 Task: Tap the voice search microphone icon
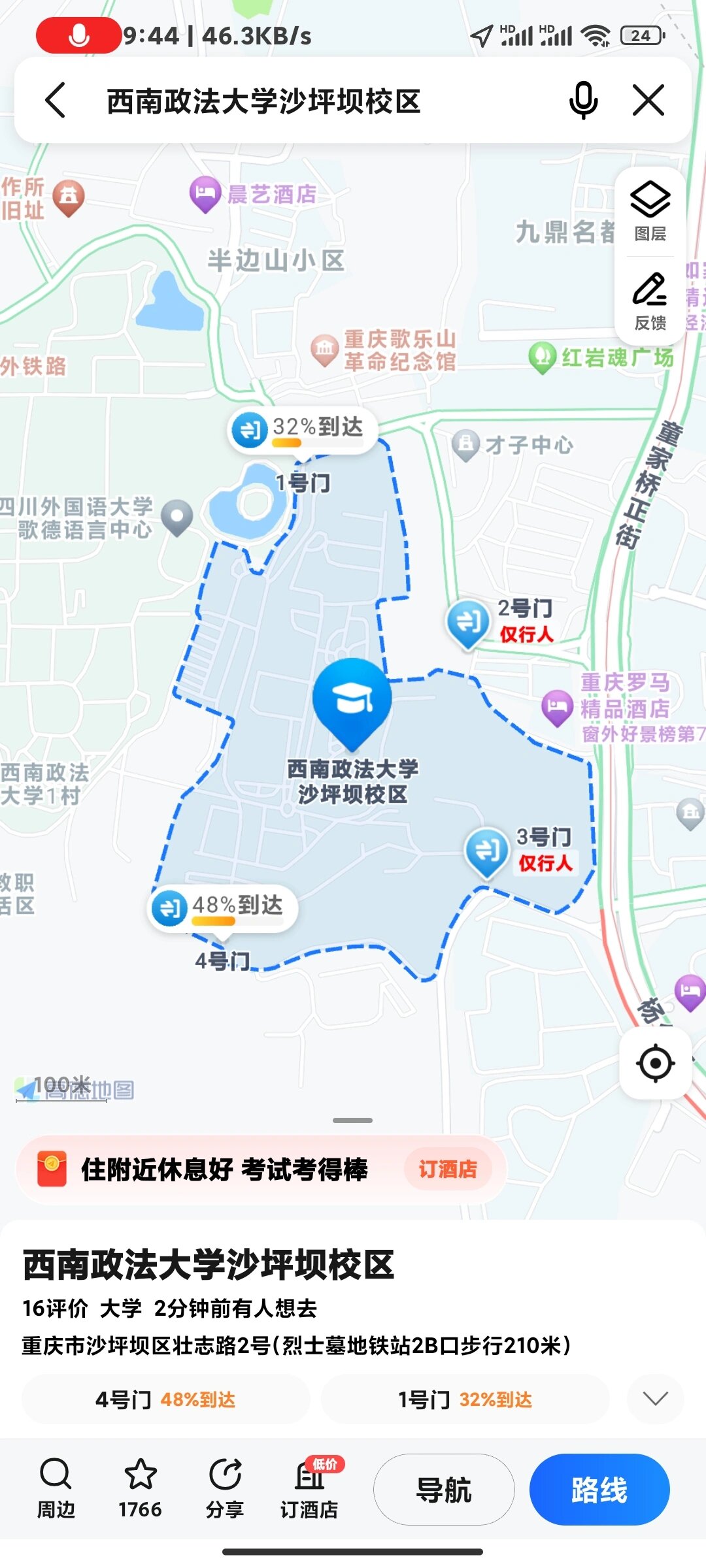[584, 101]
